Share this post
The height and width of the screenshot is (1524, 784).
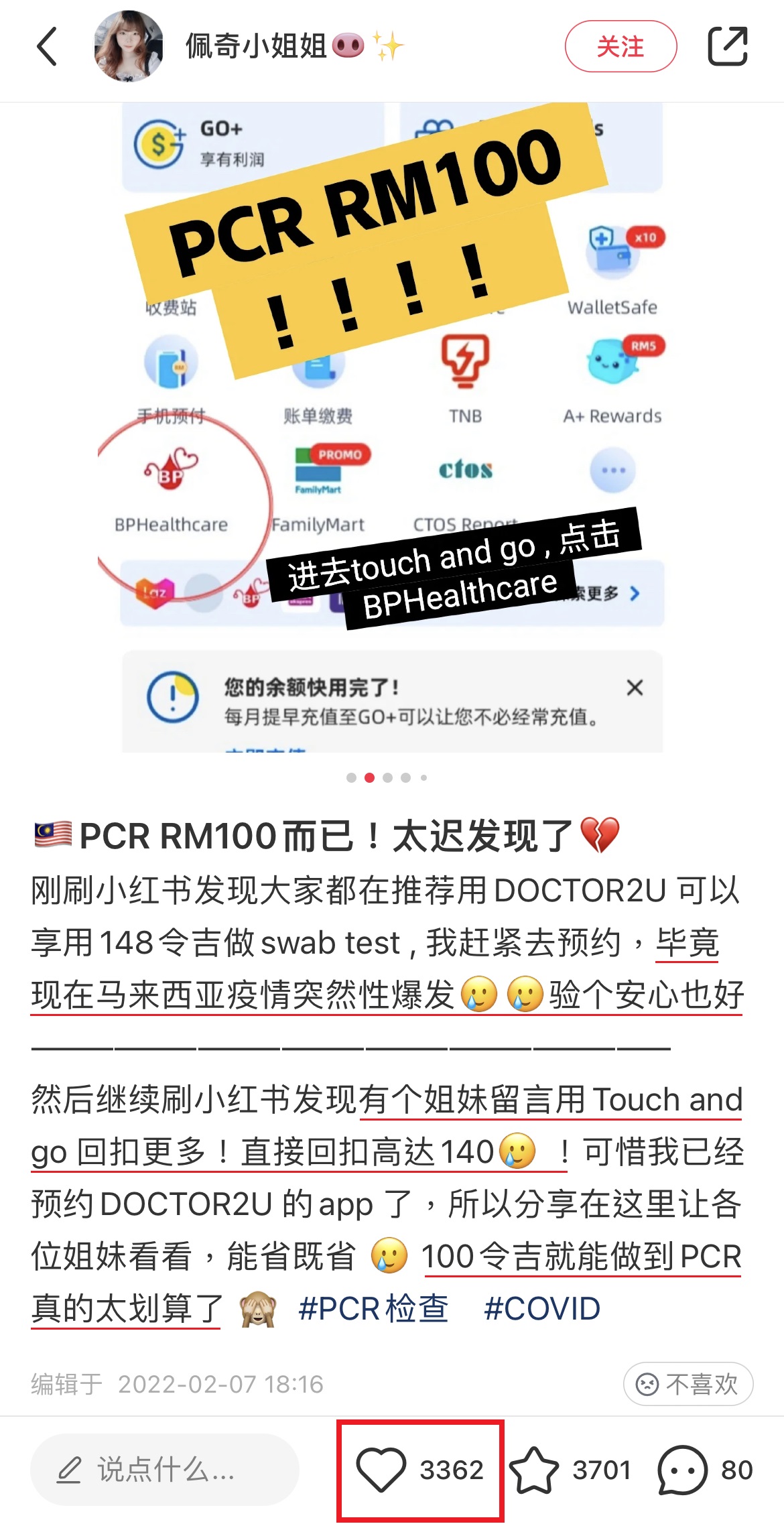[728, 47]
